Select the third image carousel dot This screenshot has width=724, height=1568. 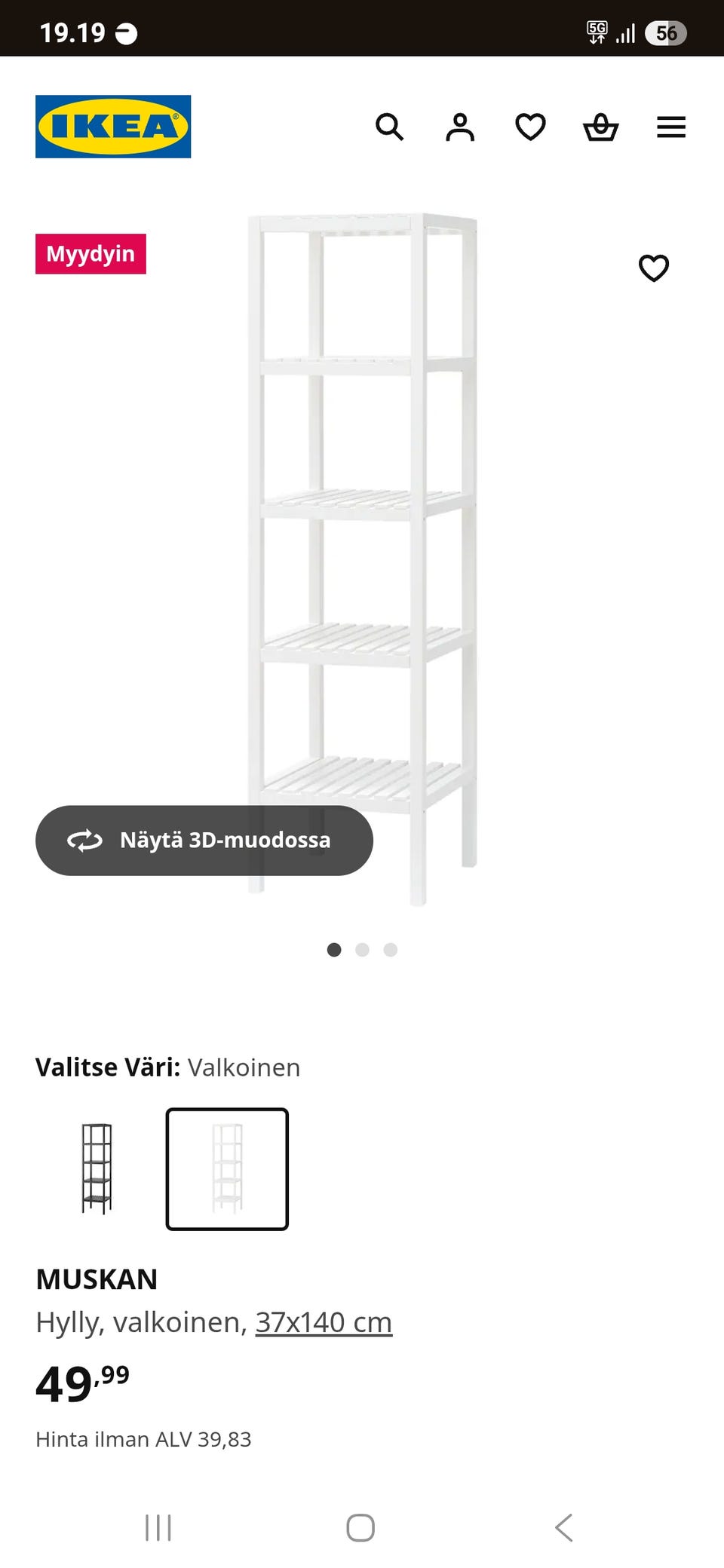click(x=391, y=950)
